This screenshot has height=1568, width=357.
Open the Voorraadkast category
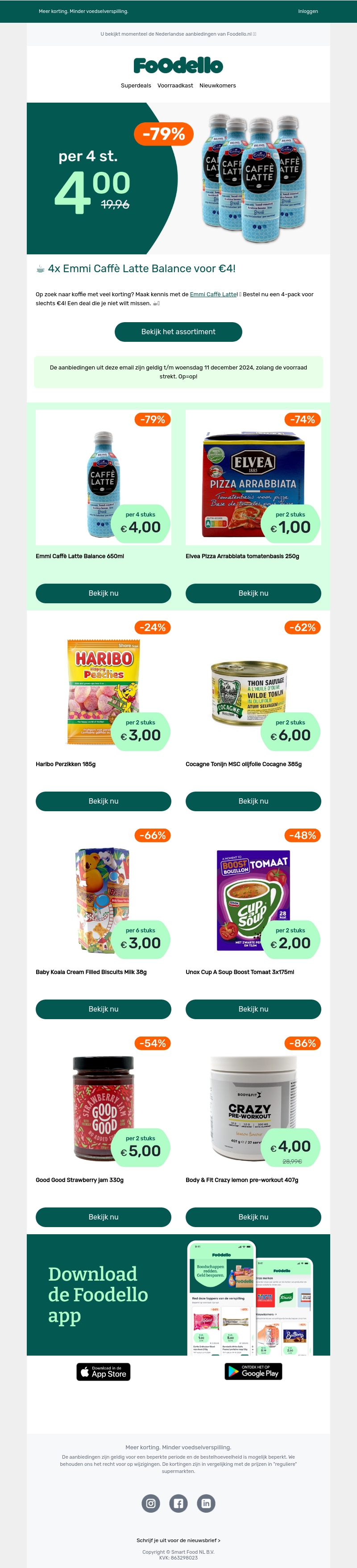tap(175, 86)
